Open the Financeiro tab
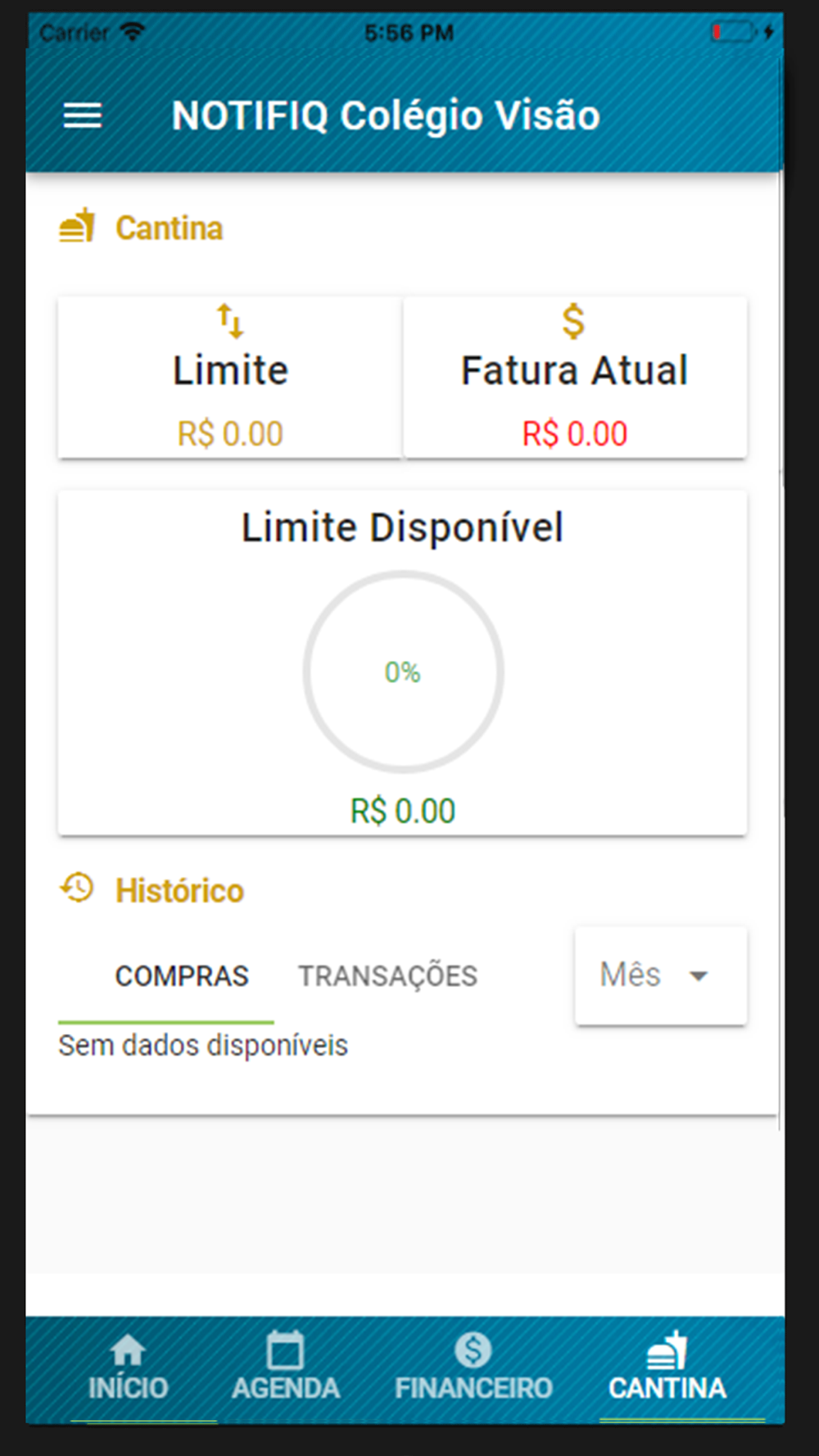This screenshot has height=1456, width=819. point(473,1368)
